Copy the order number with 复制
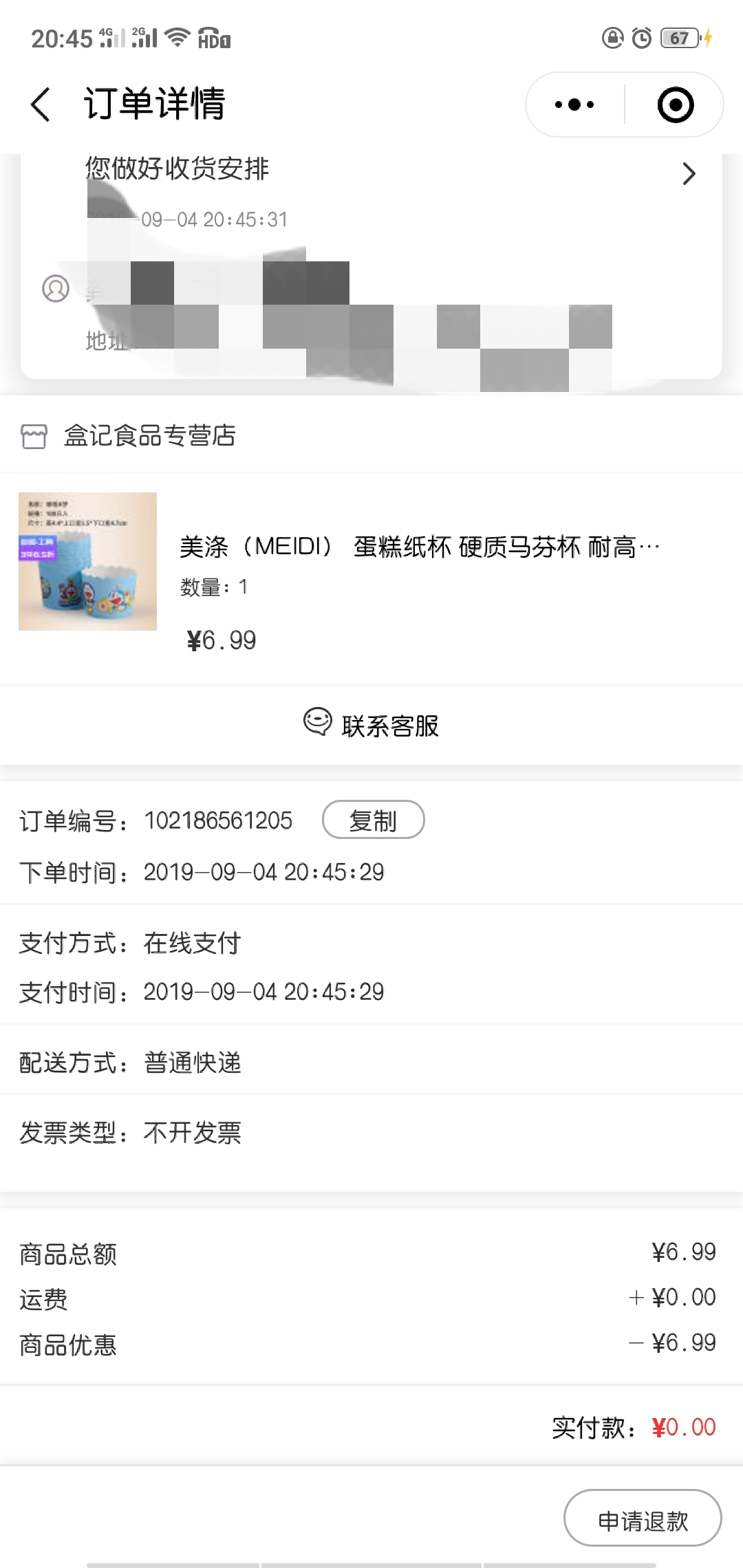 [374, 820]
